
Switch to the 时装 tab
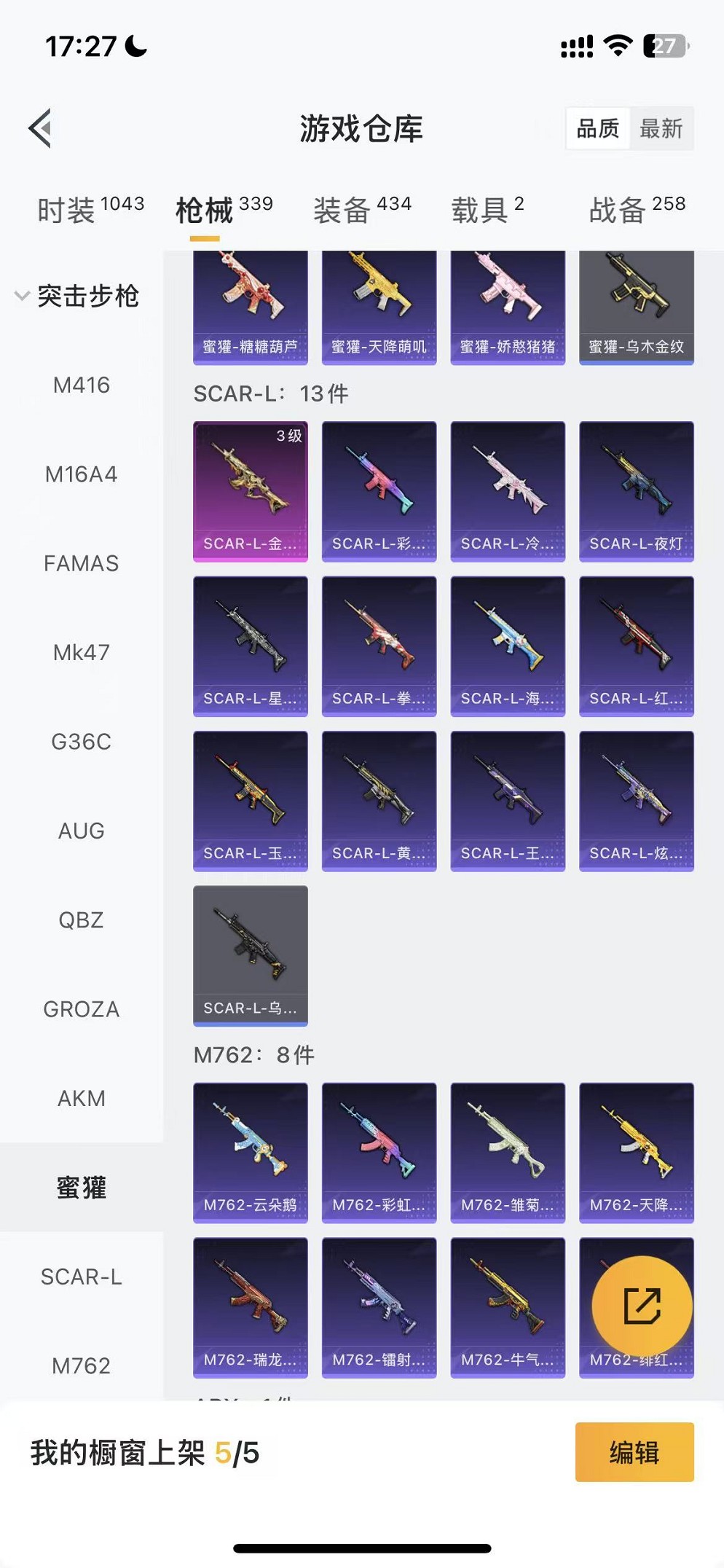89,210
